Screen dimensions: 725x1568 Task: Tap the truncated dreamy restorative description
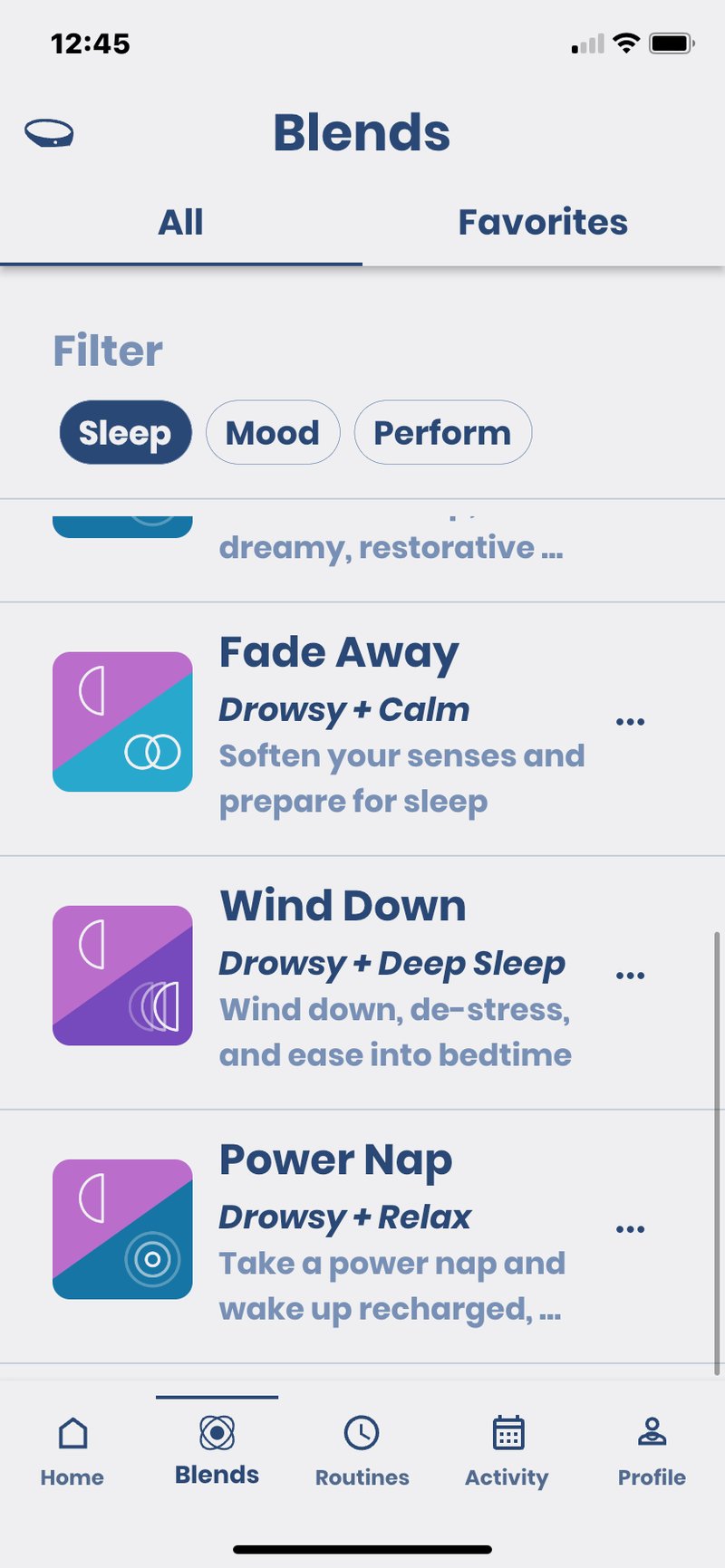(392, 546)
